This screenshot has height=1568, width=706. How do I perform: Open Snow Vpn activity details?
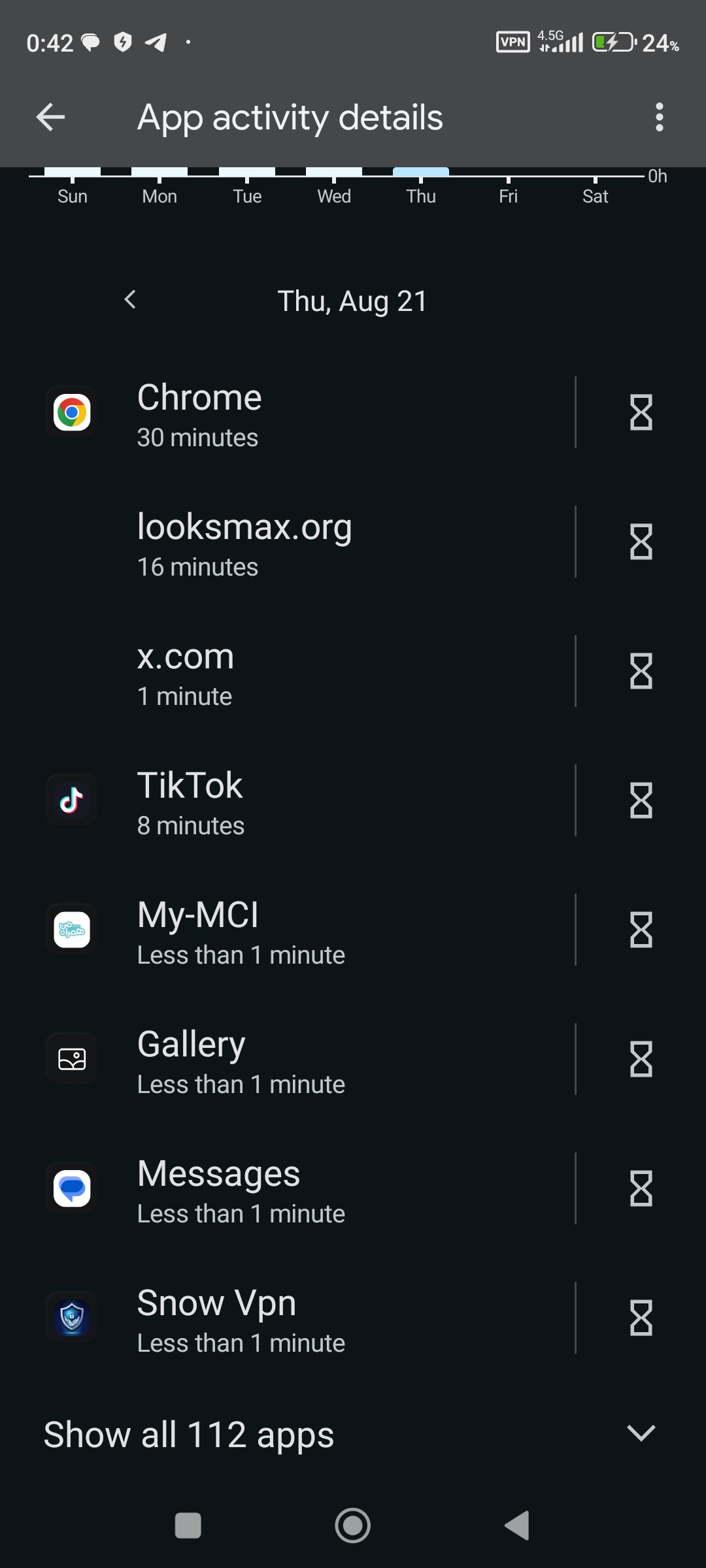pyautogui.click(x=288, y=1318)
